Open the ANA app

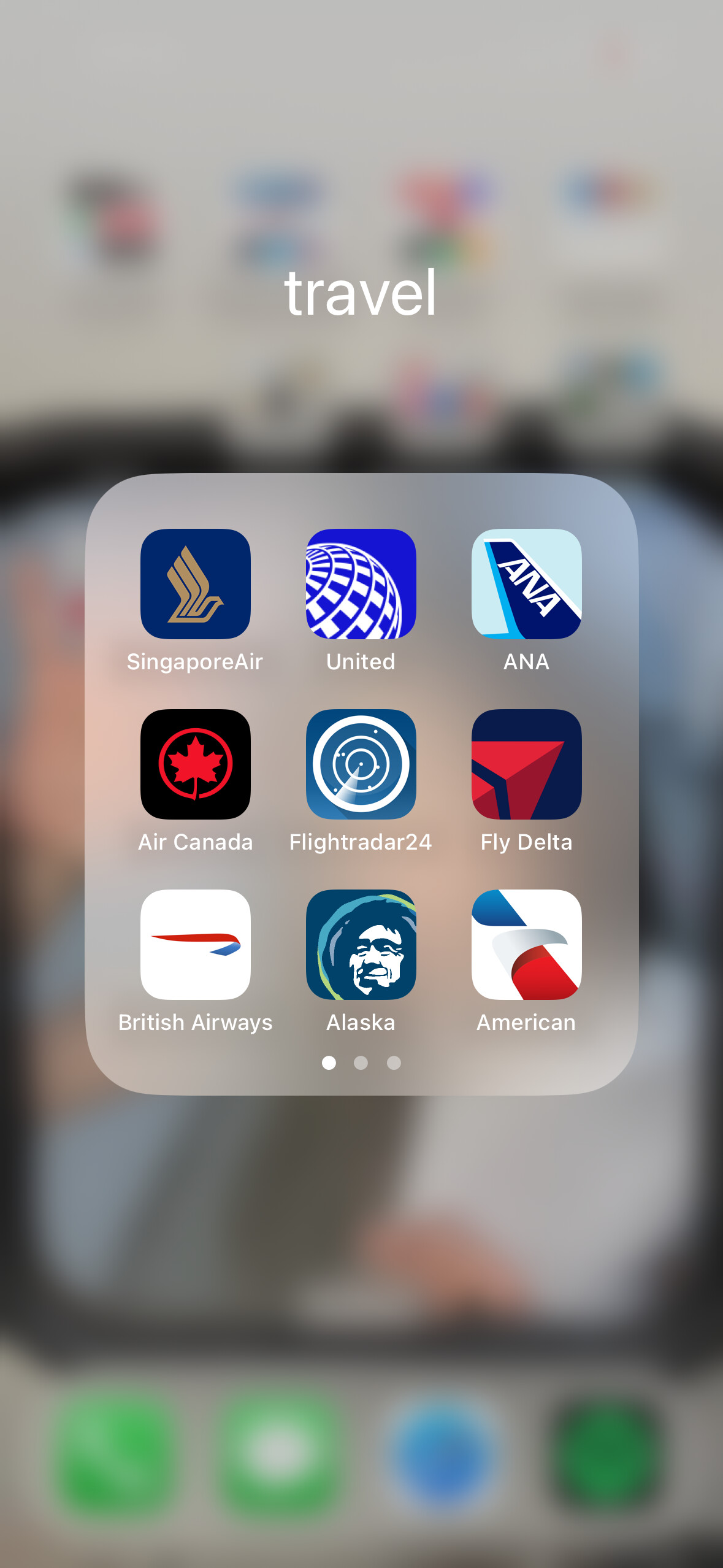click(526, 583)
